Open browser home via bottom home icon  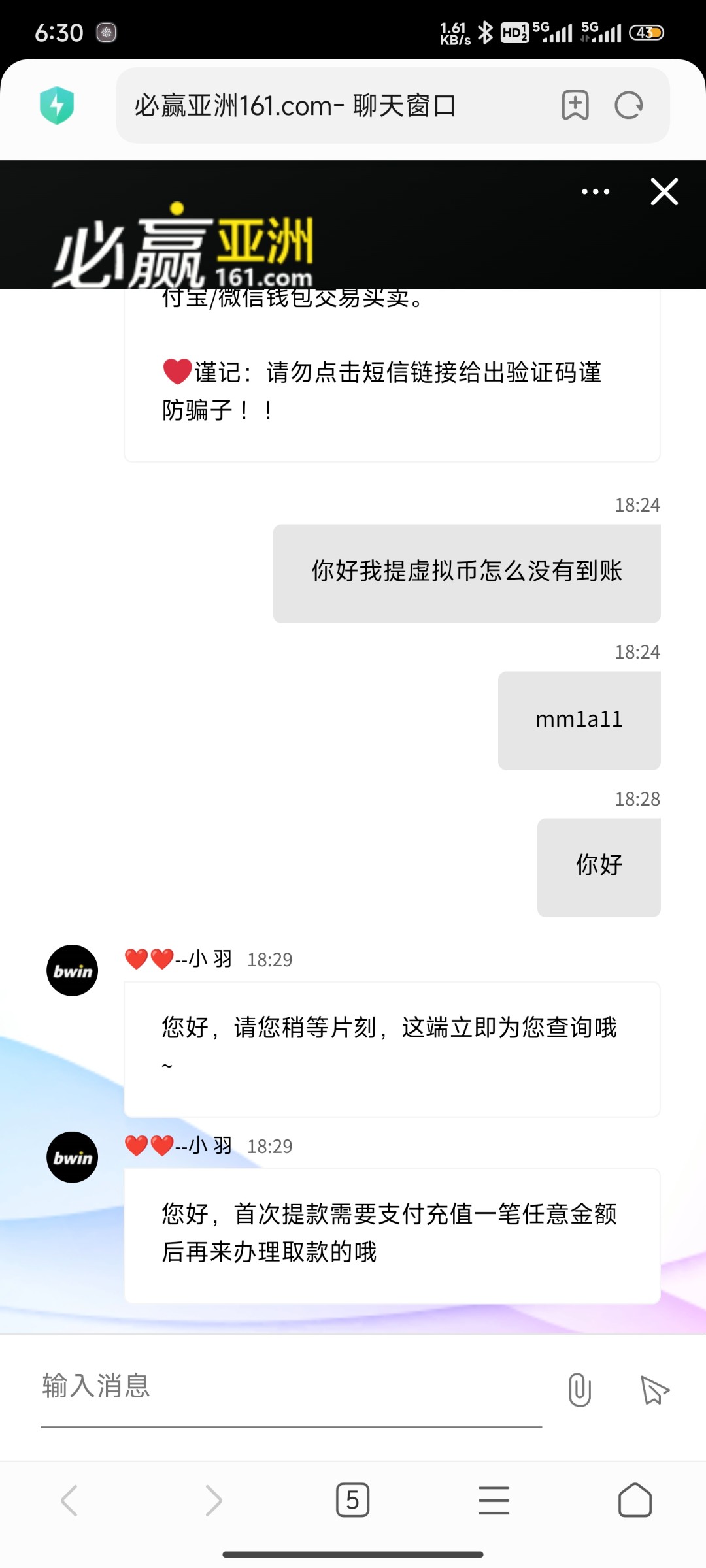point(634,1501)
